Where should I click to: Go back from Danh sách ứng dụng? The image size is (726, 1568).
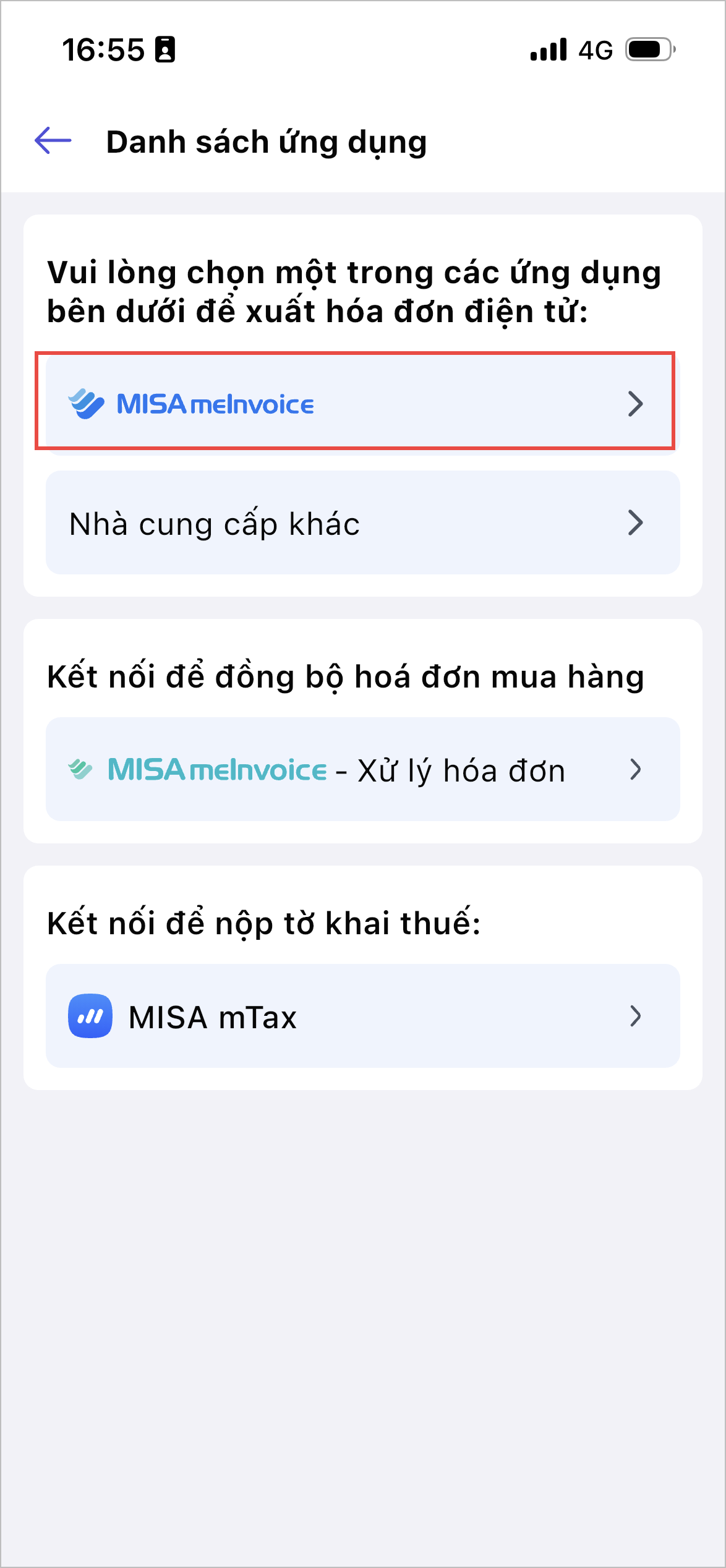point(53,141)
